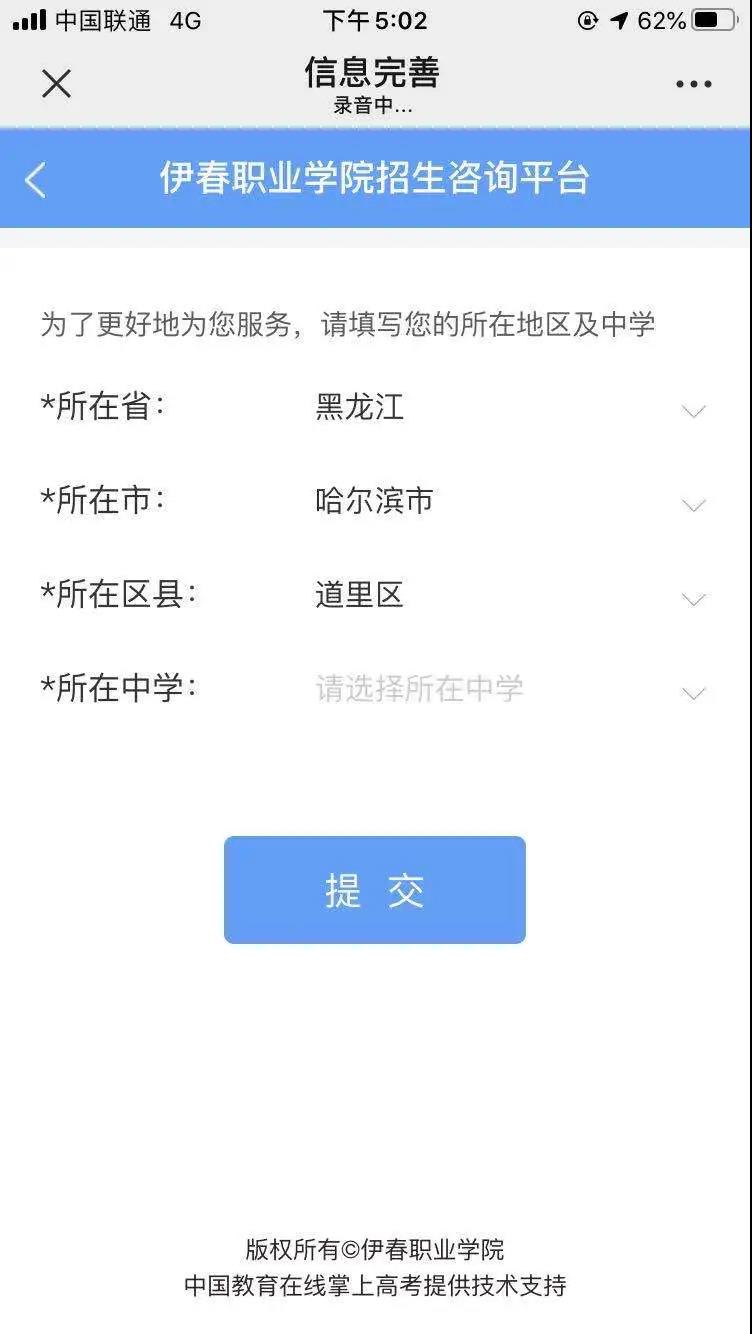Tap the 提交 submit button
The width and height of the screenshot is (752, 1334).
[375, 890]
